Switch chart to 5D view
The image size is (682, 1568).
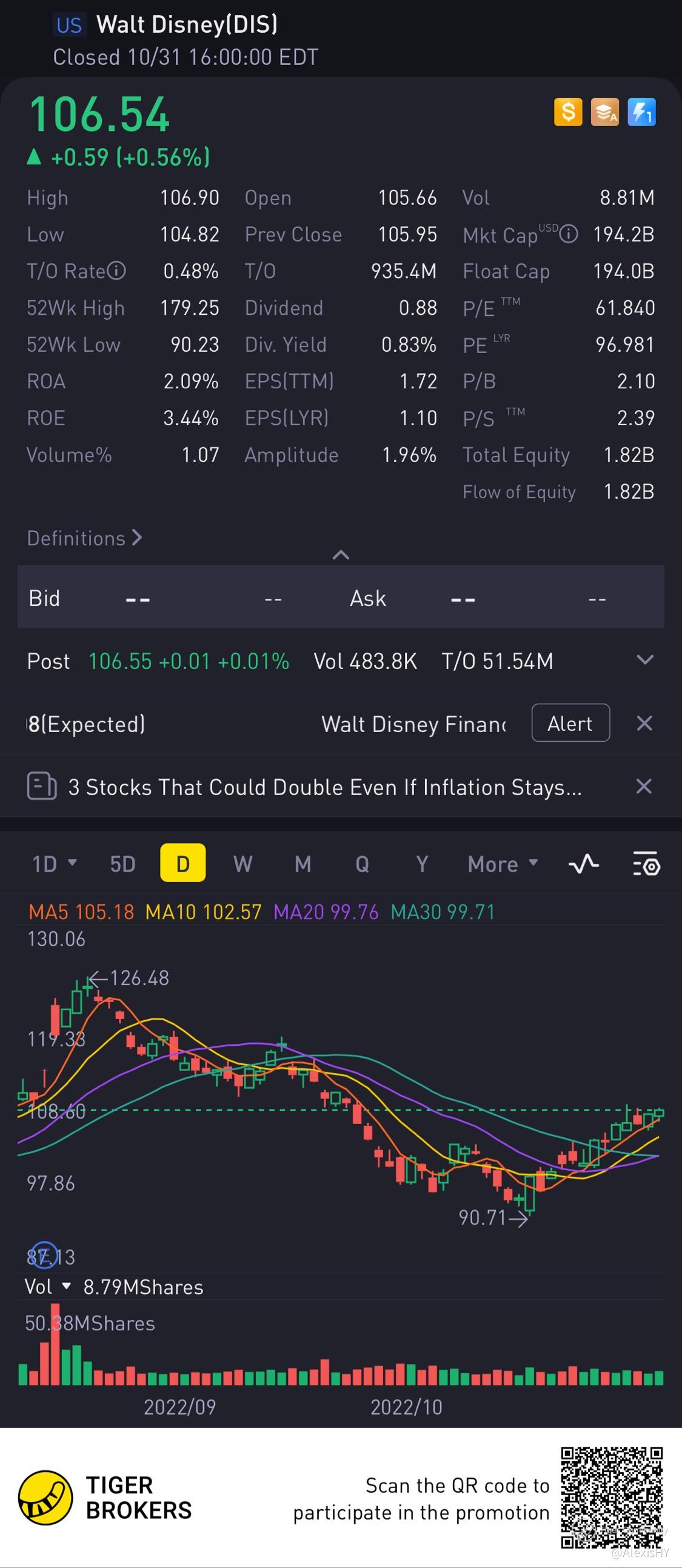[122, 863]
